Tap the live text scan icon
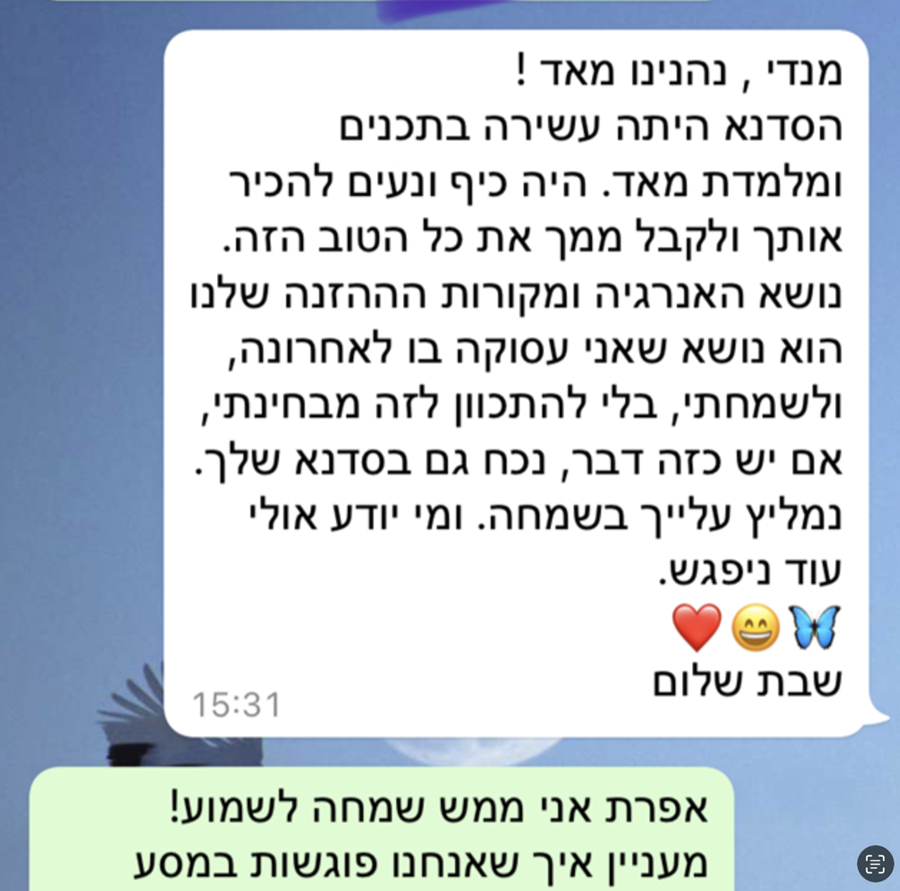Image resolution: width=900 pixels, height=891 pixels. coord(875,864)
